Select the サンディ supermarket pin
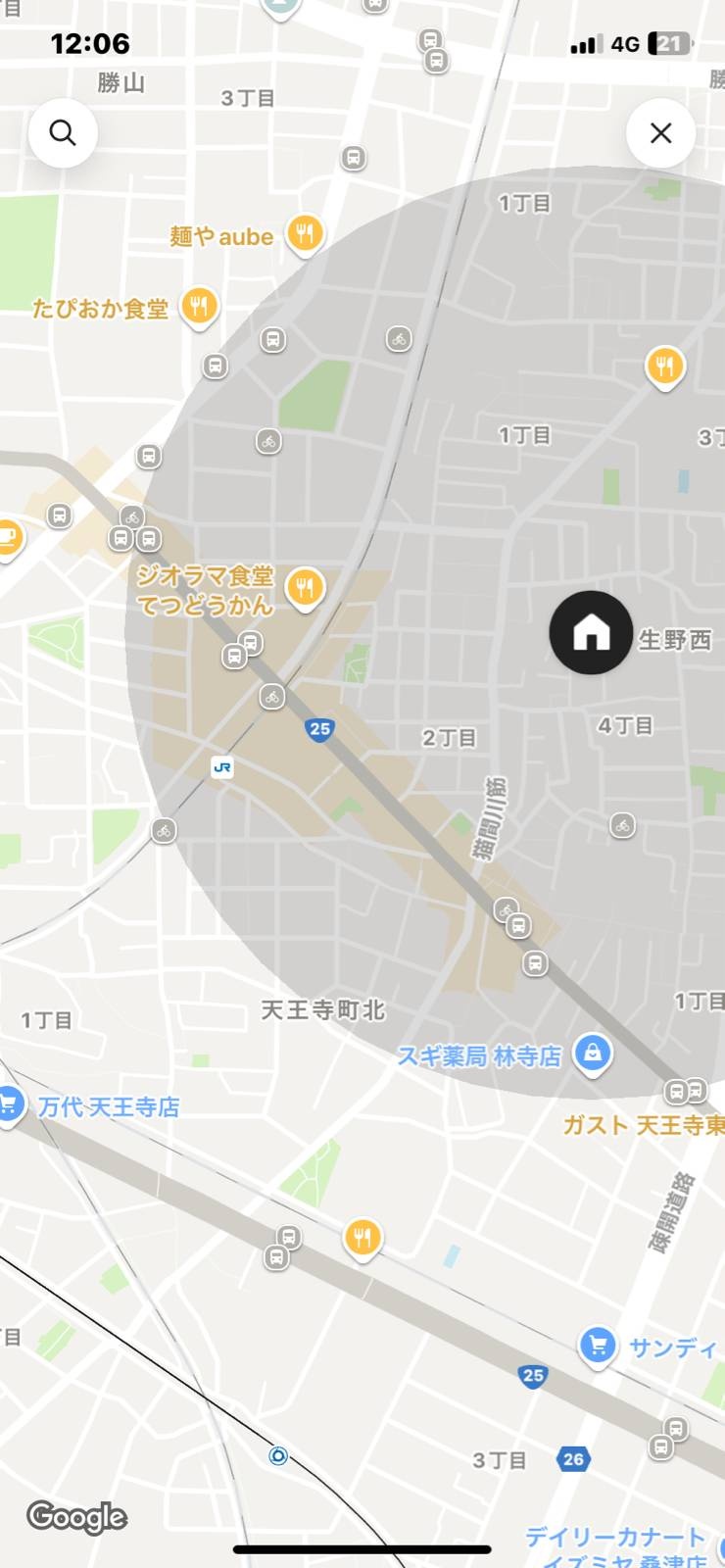Viewport: 725px width, 1568px height. click(x=598, y=1347)
